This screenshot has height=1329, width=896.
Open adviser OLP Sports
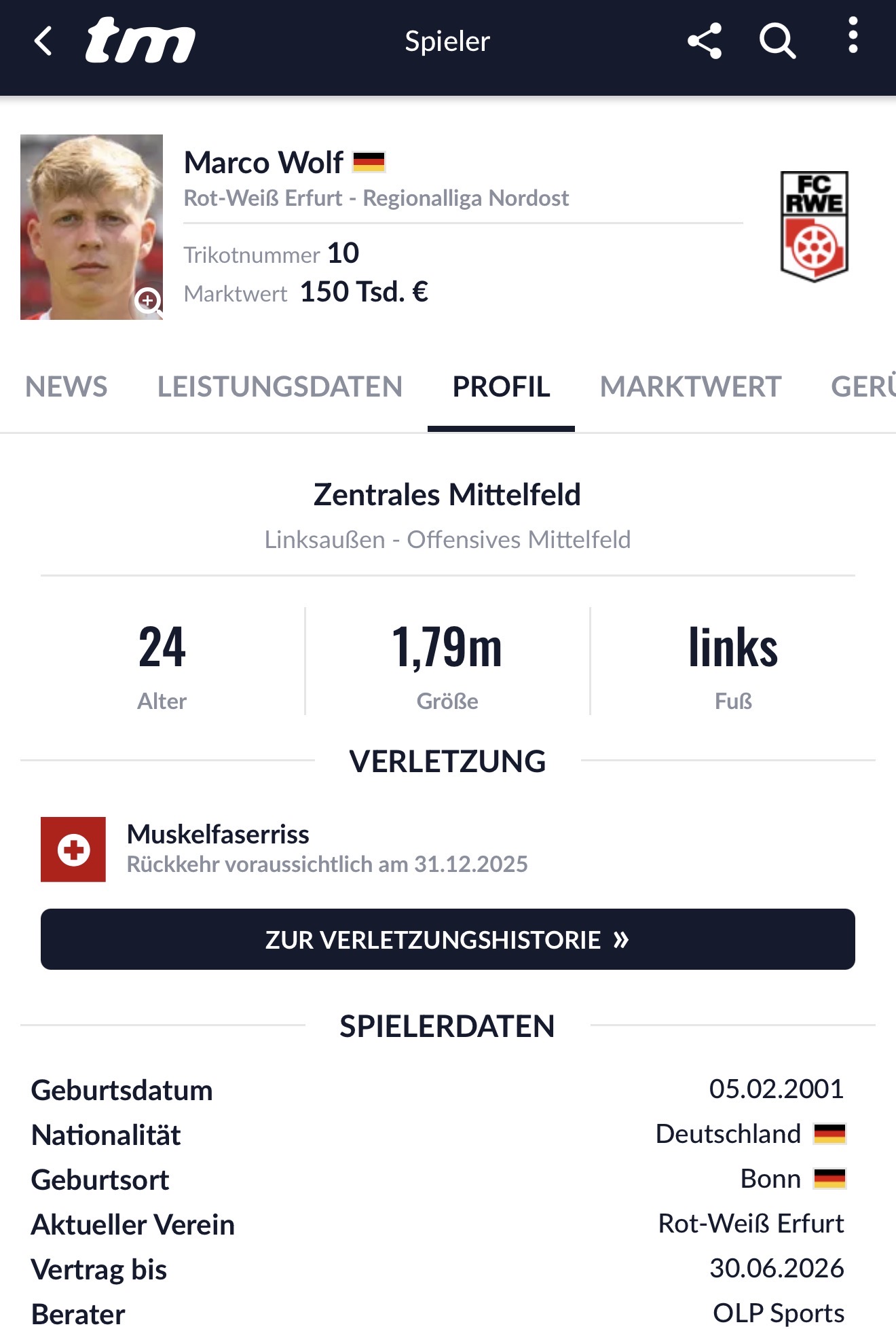pyautogui.click(x=778, y=1312)
